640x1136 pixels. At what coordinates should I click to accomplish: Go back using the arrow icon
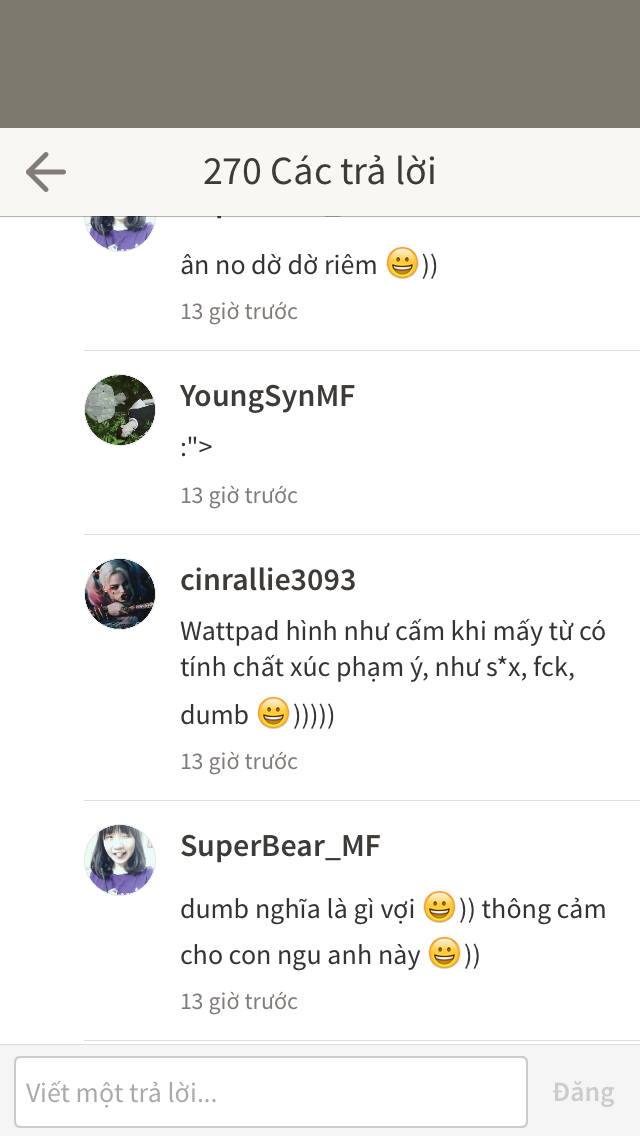(x=46, y=172)
